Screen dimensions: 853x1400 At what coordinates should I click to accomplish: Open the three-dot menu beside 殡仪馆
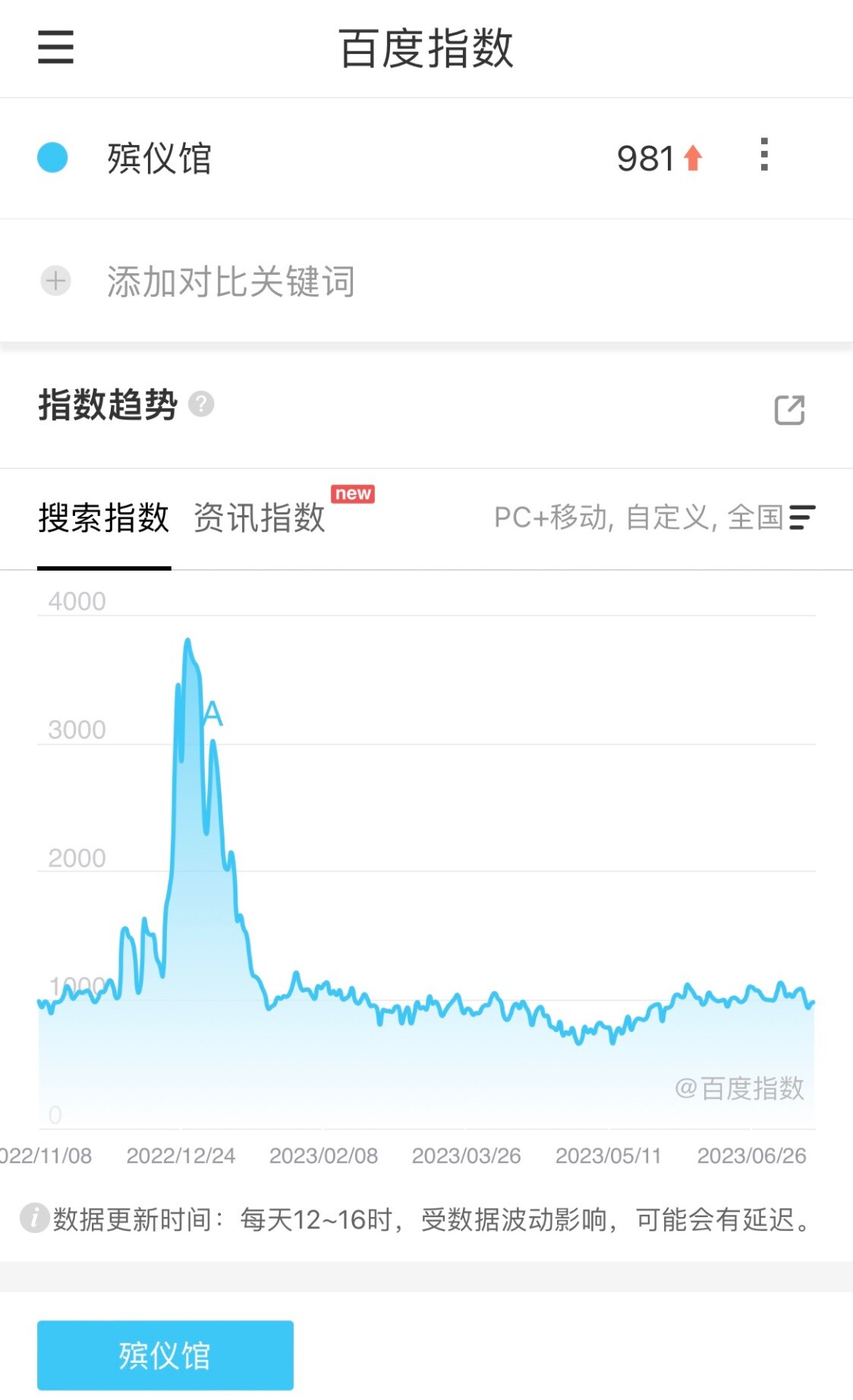tap(764, 155)
